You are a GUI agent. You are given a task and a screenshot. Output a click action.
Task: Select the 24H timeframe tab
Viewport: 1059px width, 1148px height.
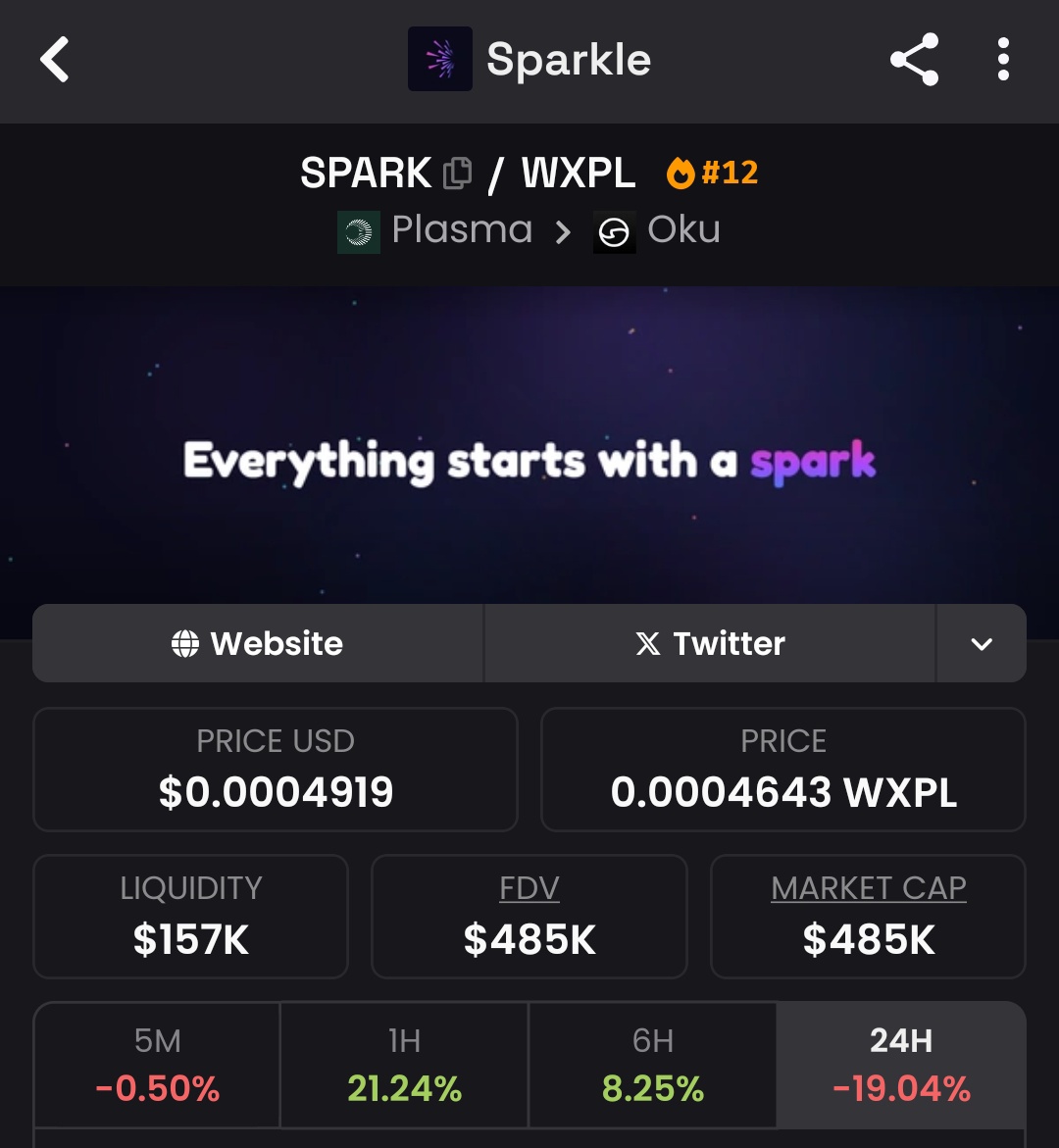(900, 1065)
